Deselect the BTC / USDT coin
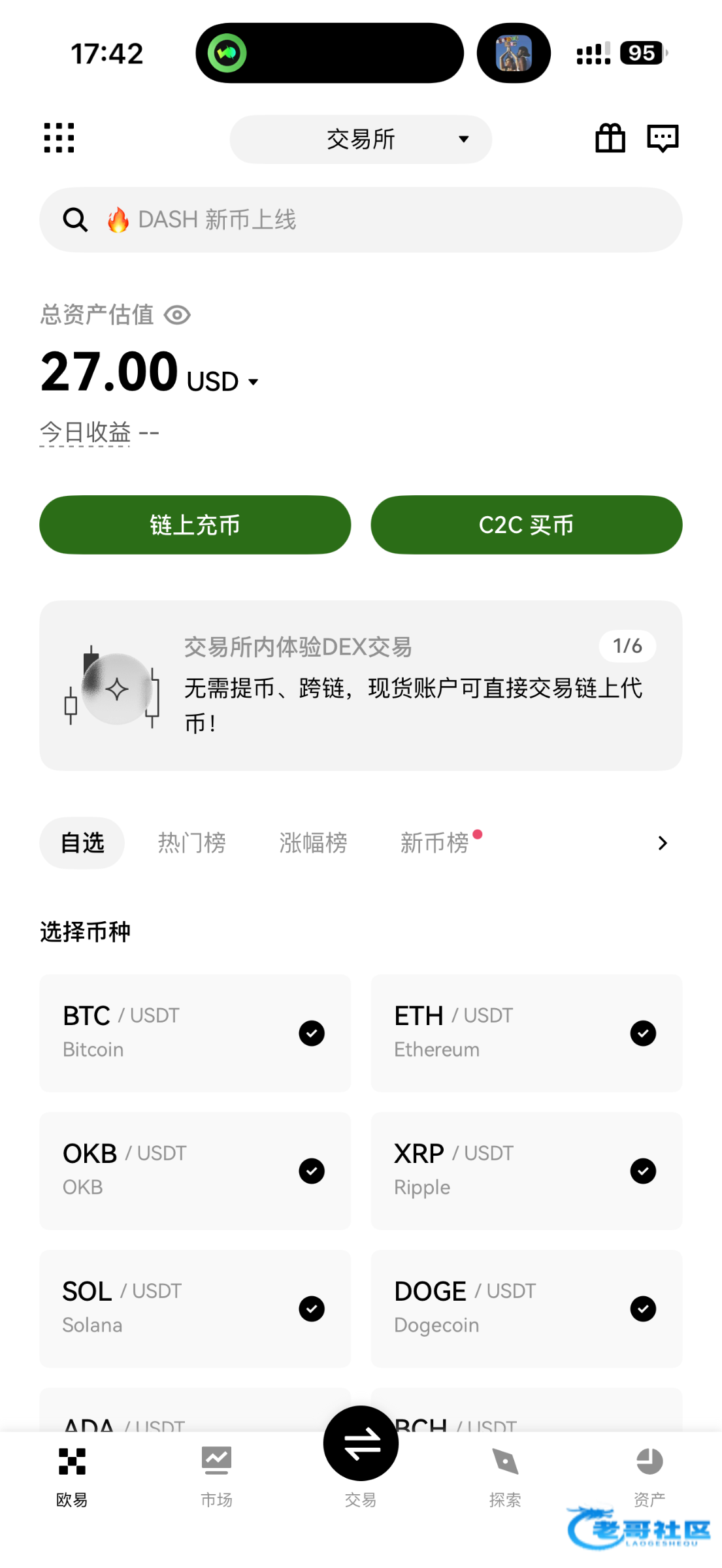The image size is (722, 1568). pyautogui.click(x=312, y=1033)
